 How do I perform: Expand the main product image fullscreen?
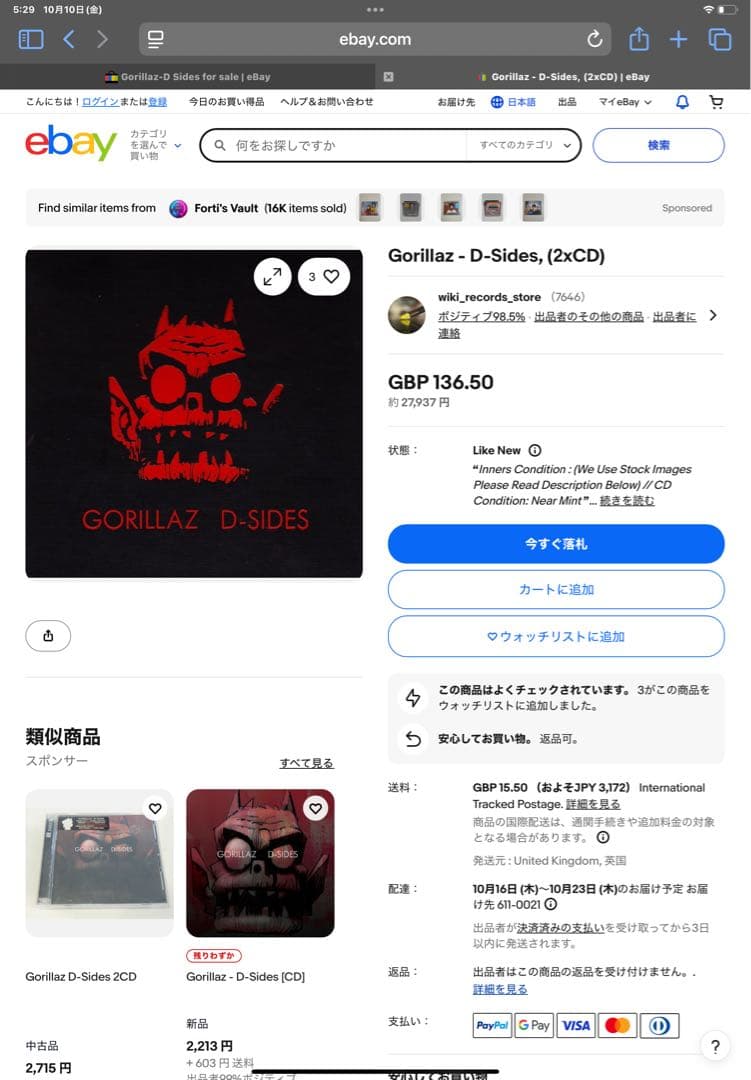click(x=272, y=277)
